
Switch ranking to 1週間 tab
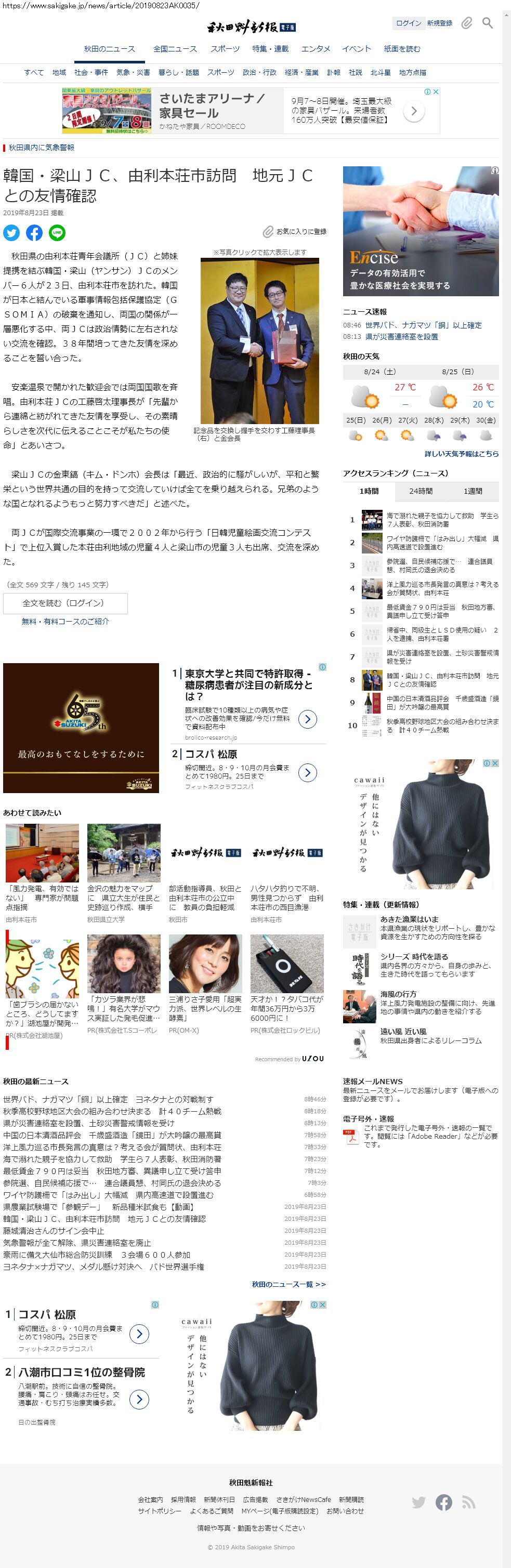473,491
